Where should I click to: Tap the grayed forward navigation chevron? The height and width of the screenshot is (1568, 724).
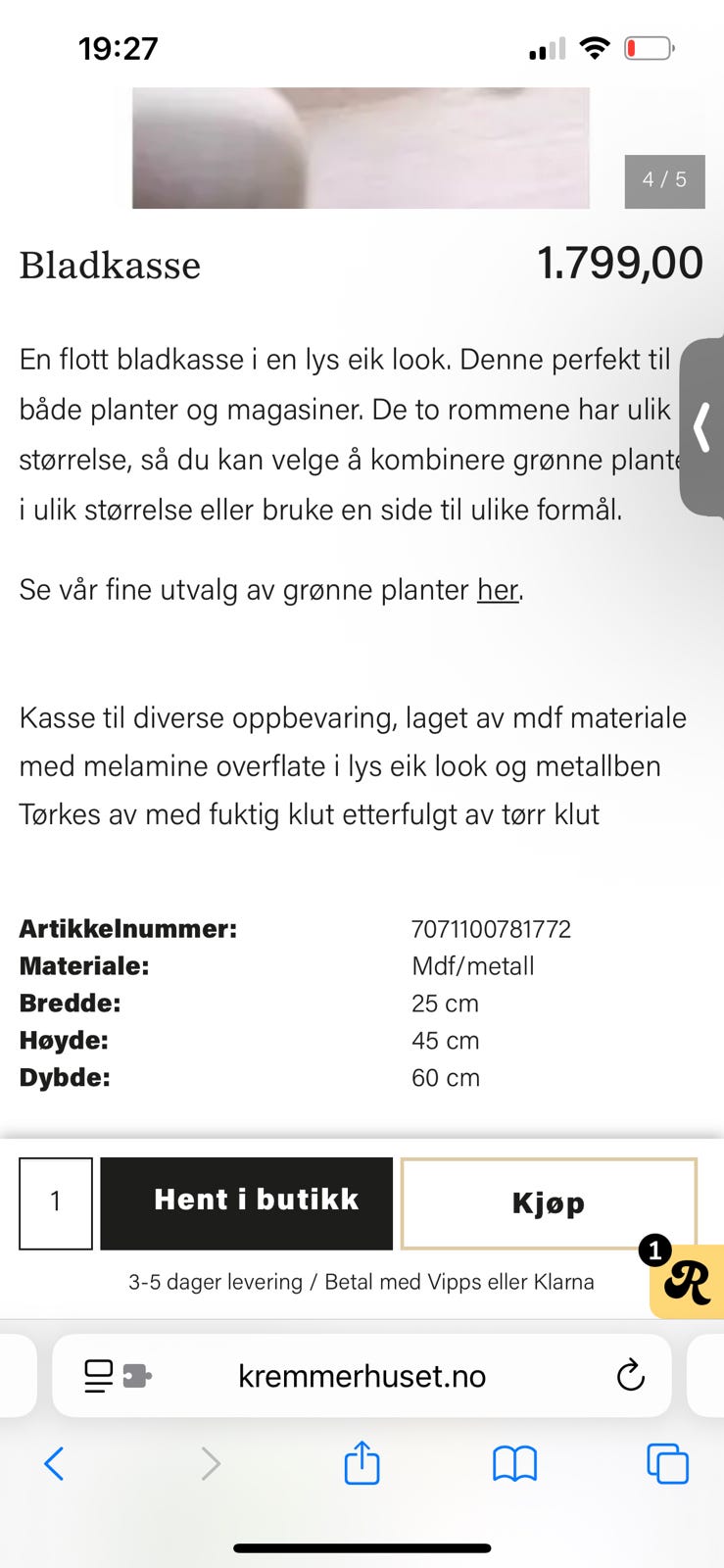click(x=210, y=1463)
